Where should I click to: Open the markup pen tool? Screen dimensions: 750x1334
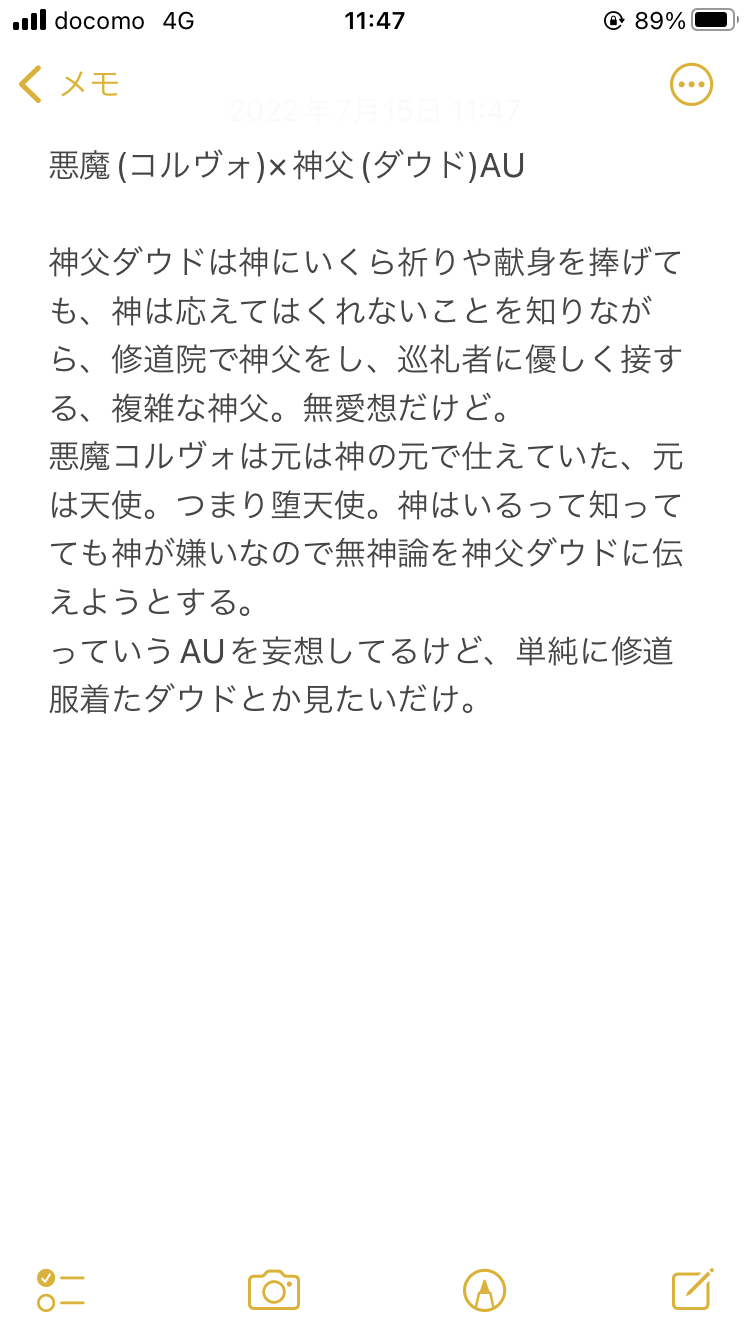pyautogui.click(x=485, y=1290)
